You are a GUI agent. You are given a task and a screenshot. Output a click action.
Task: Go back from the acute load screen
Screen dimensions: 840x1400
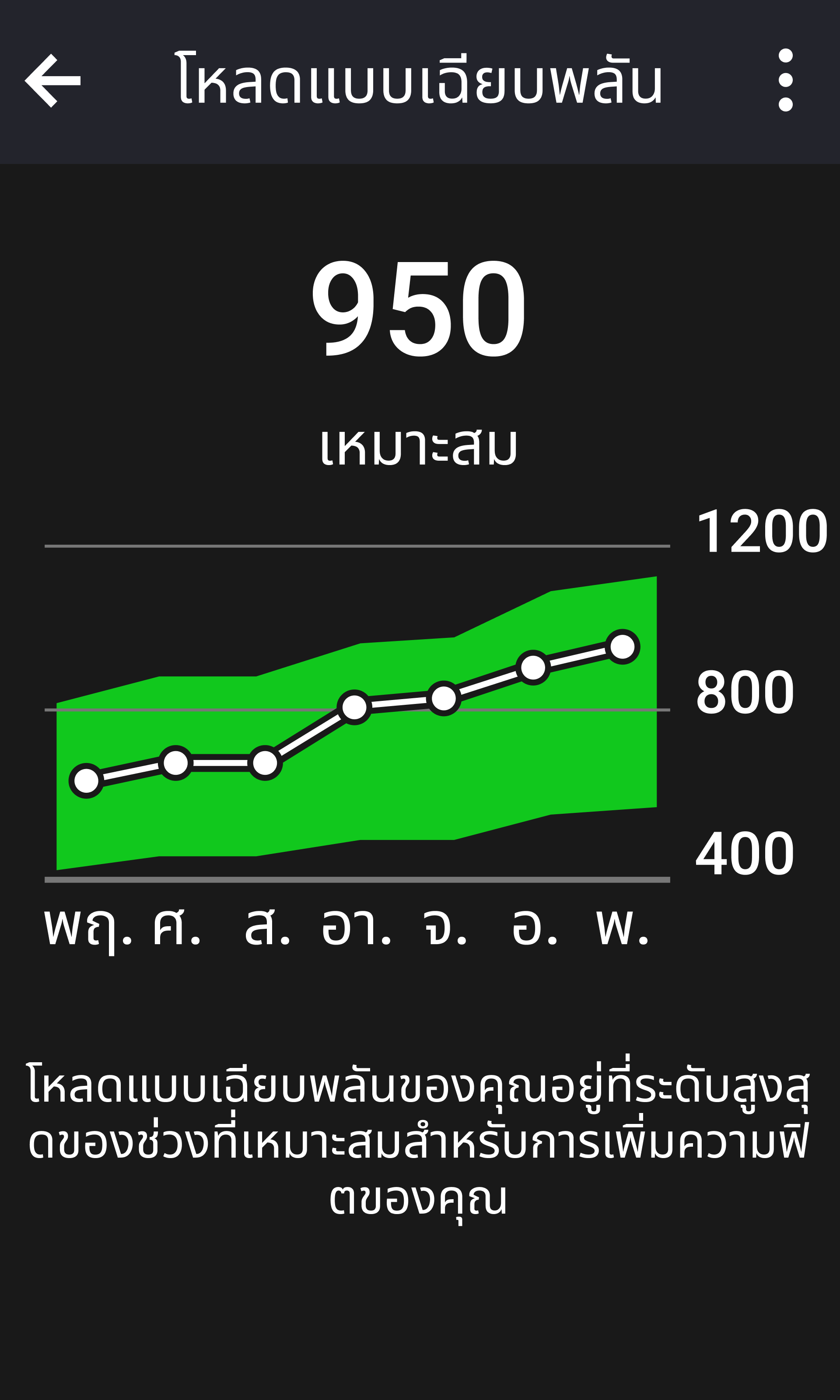click(52, 81)
